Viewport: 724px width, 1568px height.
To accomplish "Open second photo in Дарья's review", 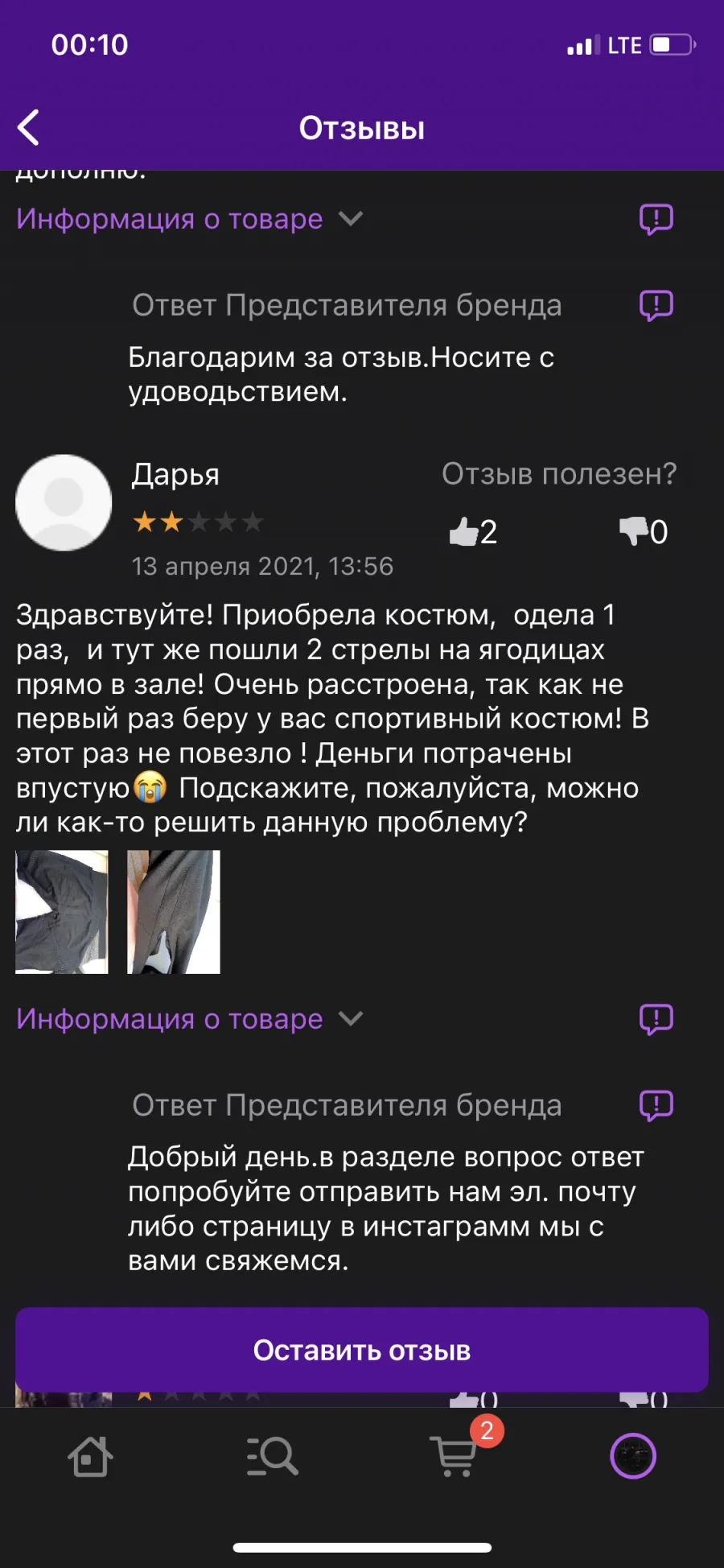I will click(x=174, y=912).
